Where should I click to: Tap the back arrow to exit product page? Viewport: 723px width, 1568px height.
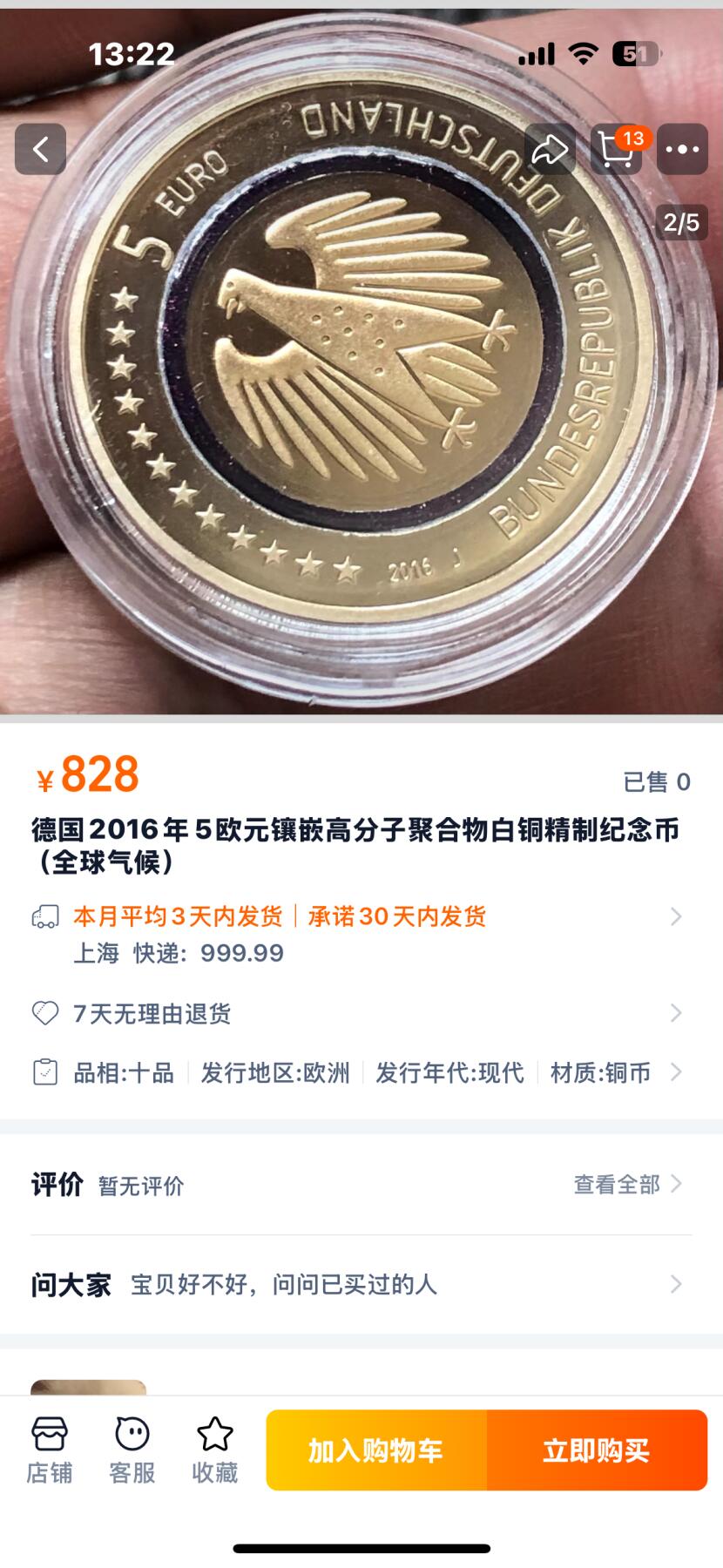39,148
